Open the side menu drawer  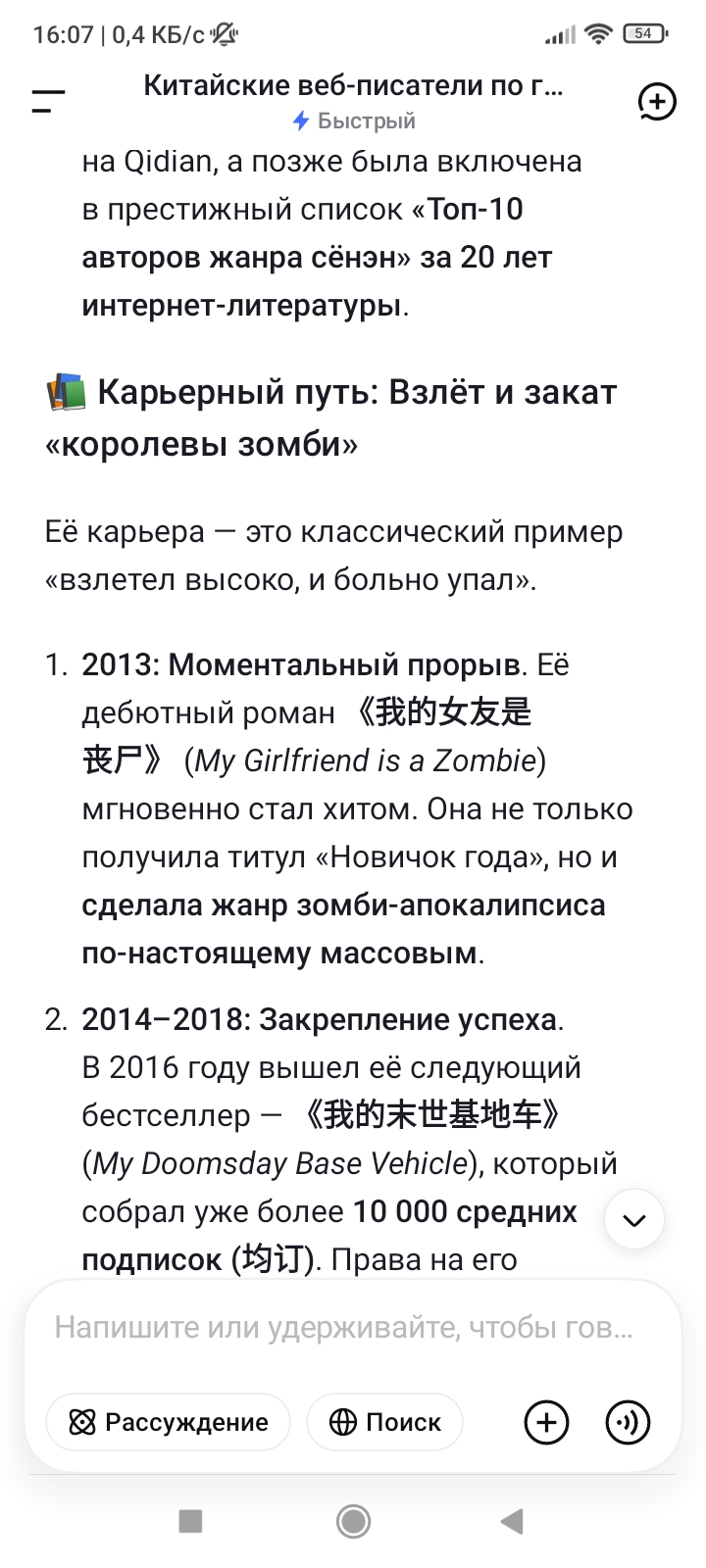click(x=47, y=101)
